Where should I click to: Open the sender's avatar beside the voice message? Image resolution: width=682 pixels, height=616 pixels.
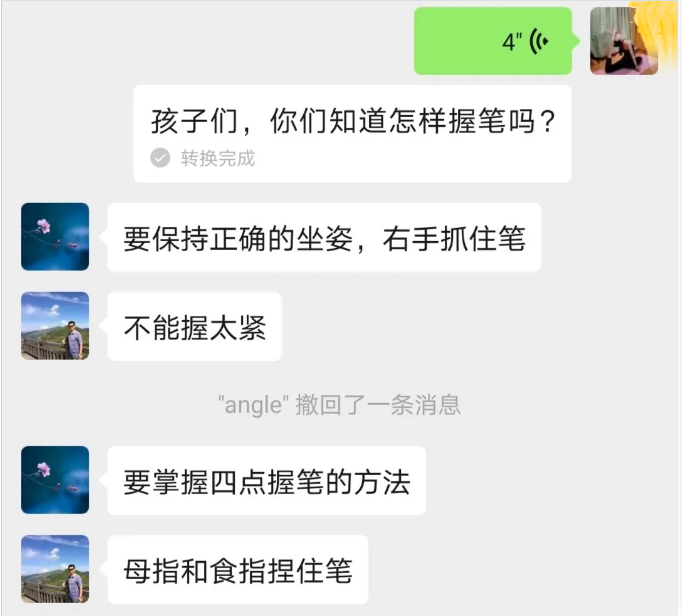click(624, 41)
